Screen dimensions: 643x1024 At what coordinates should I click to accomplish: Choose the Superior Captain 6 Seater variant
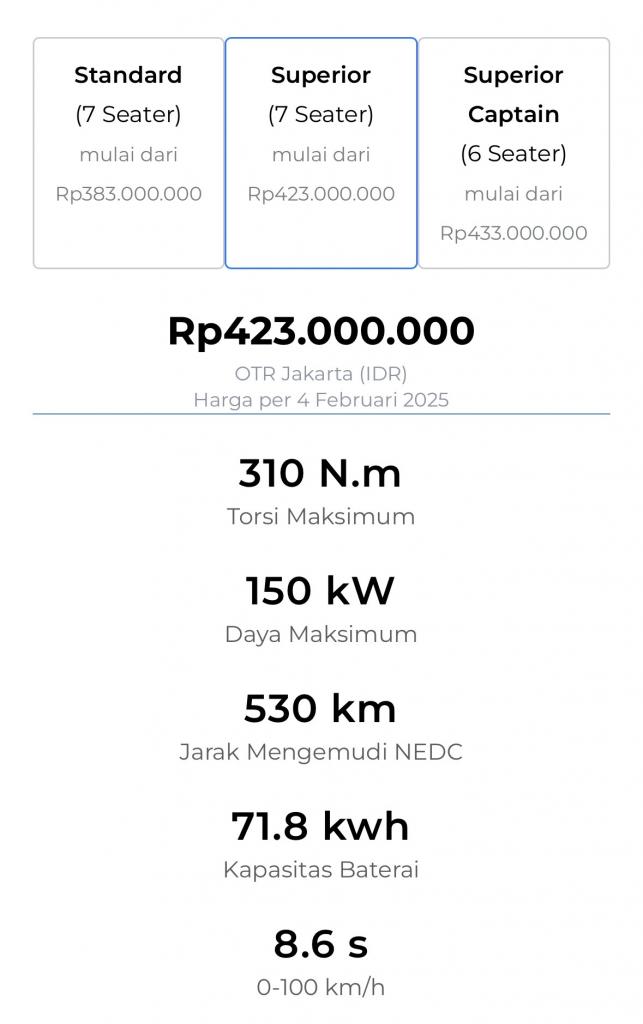click(x=514, y=153)
